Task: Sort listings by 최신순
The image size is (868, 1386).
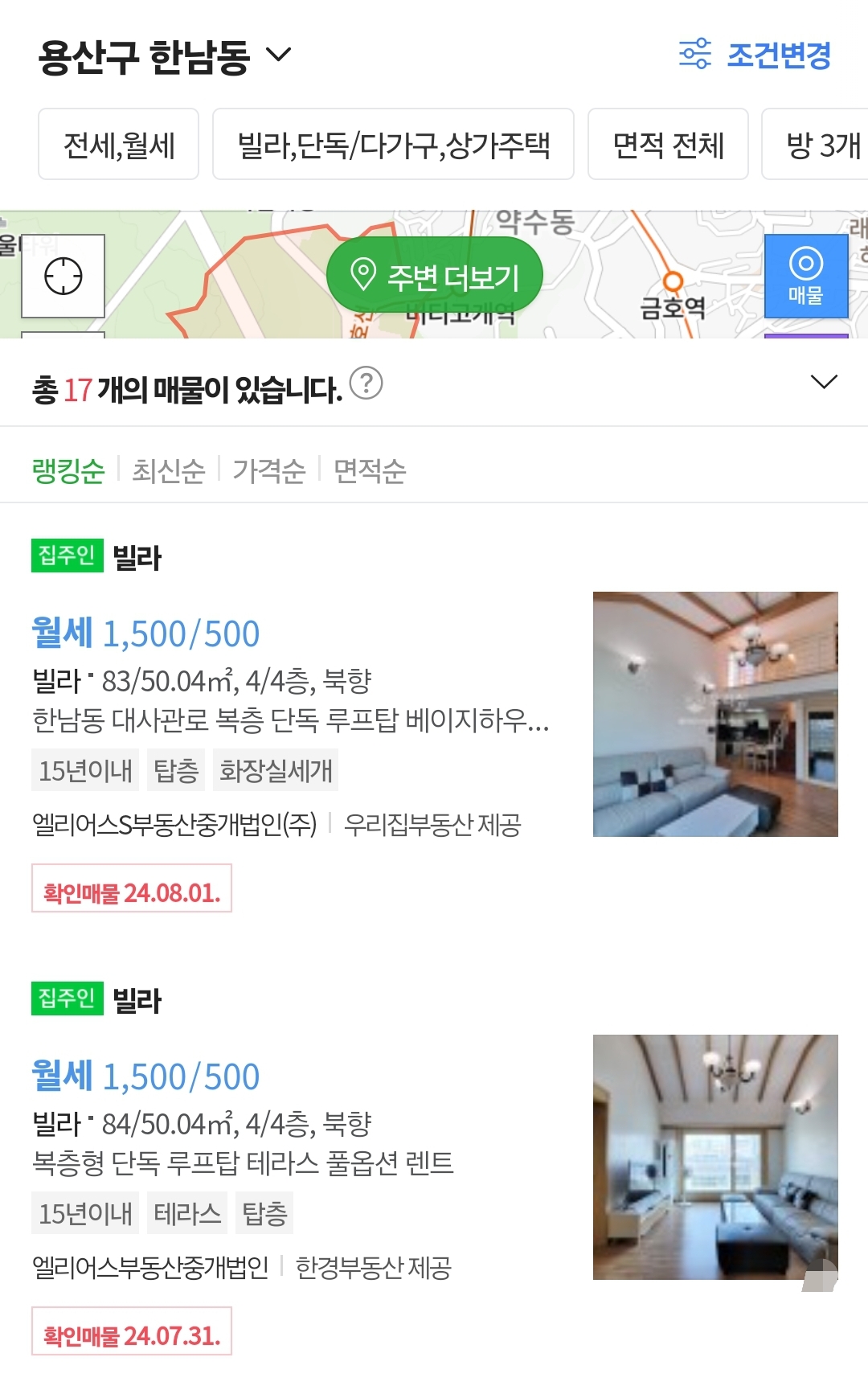Action: click(168, 470)
